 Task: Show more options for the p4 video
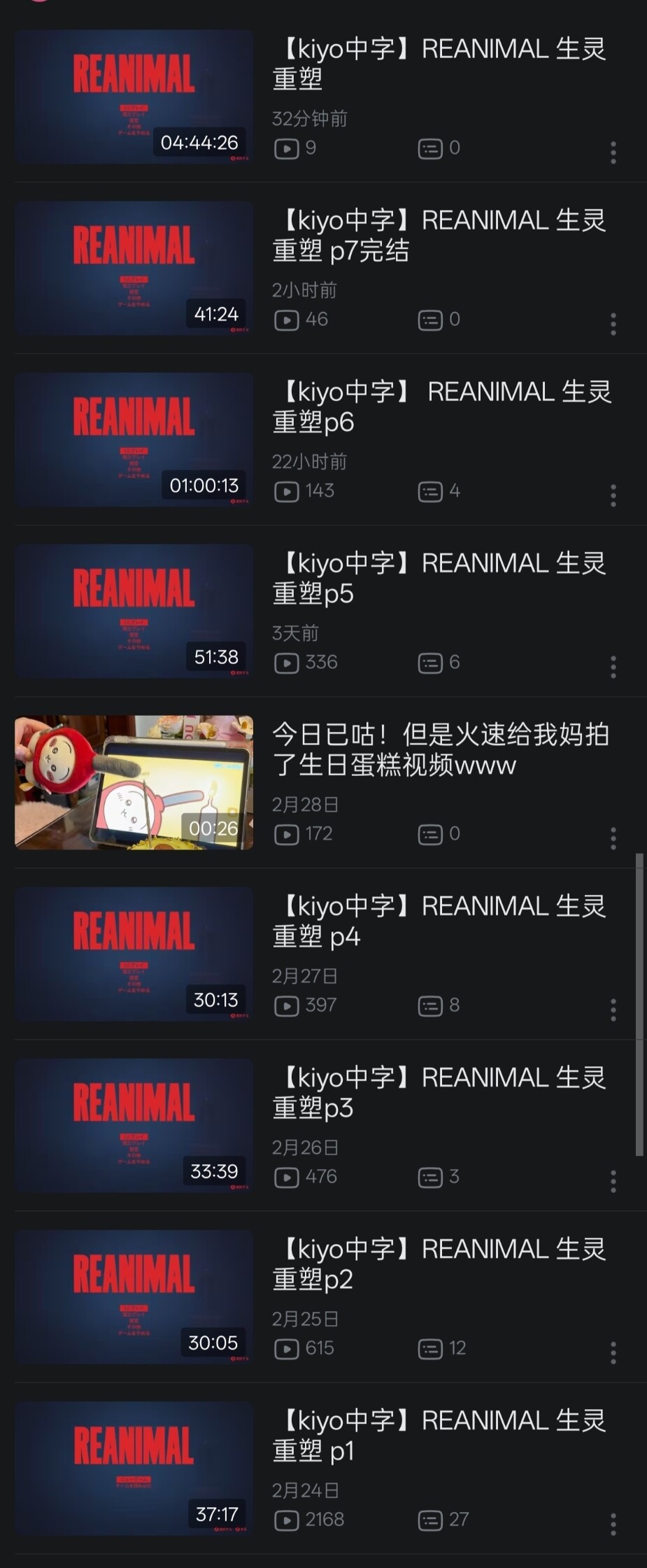pos(613,1010)
